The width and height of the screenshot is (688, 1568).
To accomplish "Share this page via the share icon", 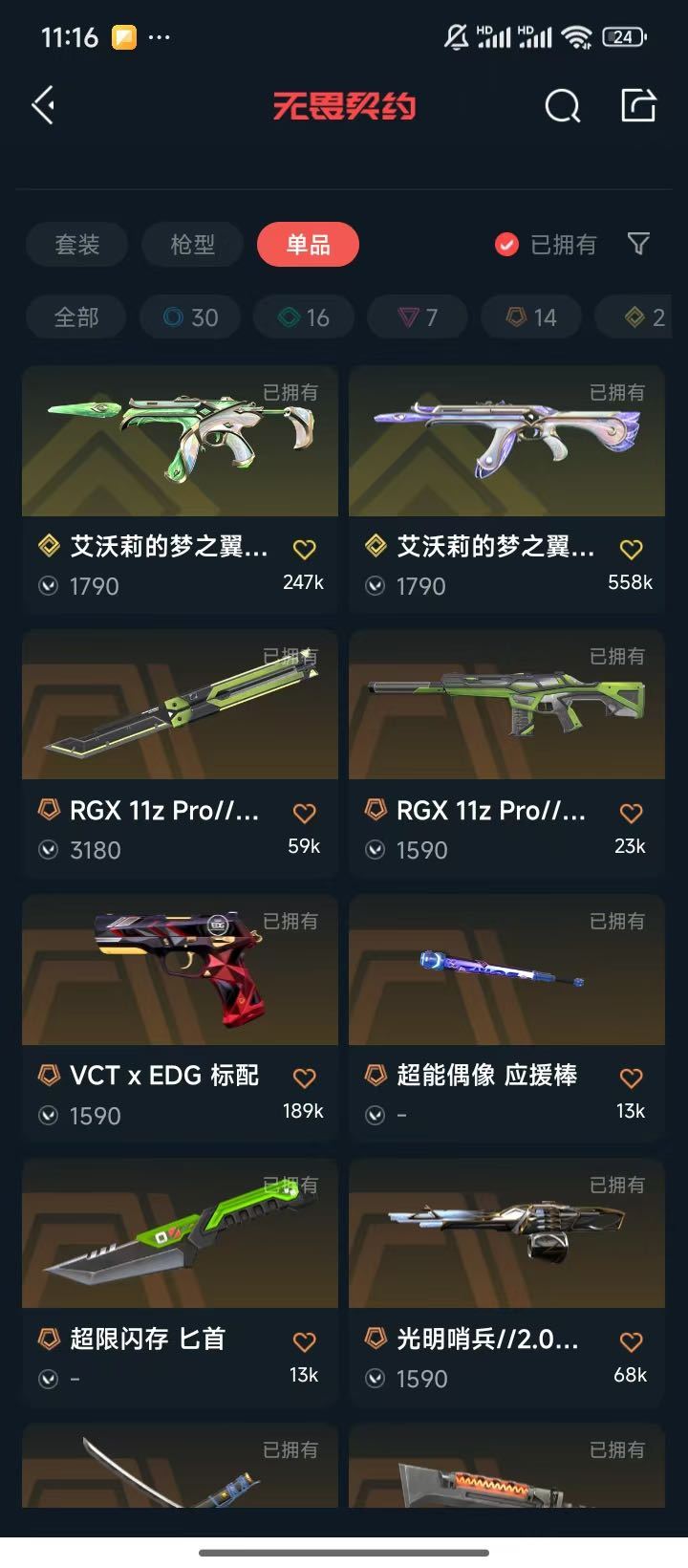I will (638, 105).
